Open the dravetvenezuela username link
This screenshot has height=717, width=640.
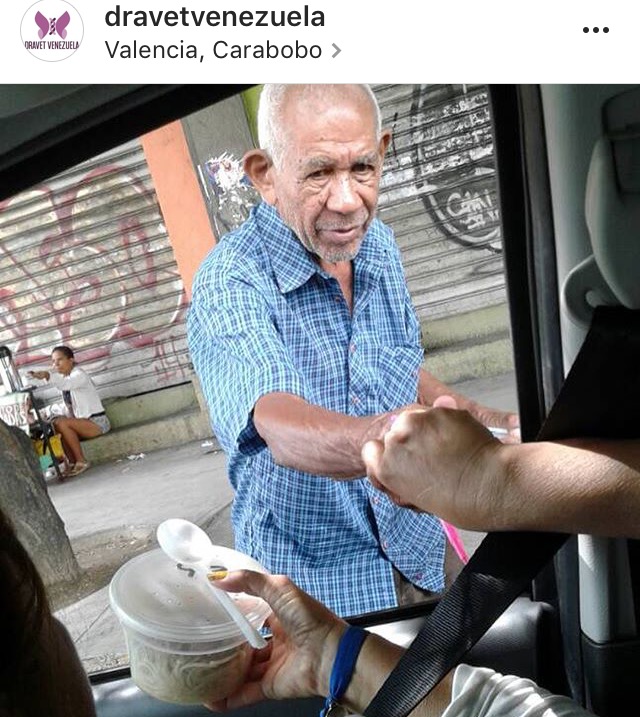[214, 17]
